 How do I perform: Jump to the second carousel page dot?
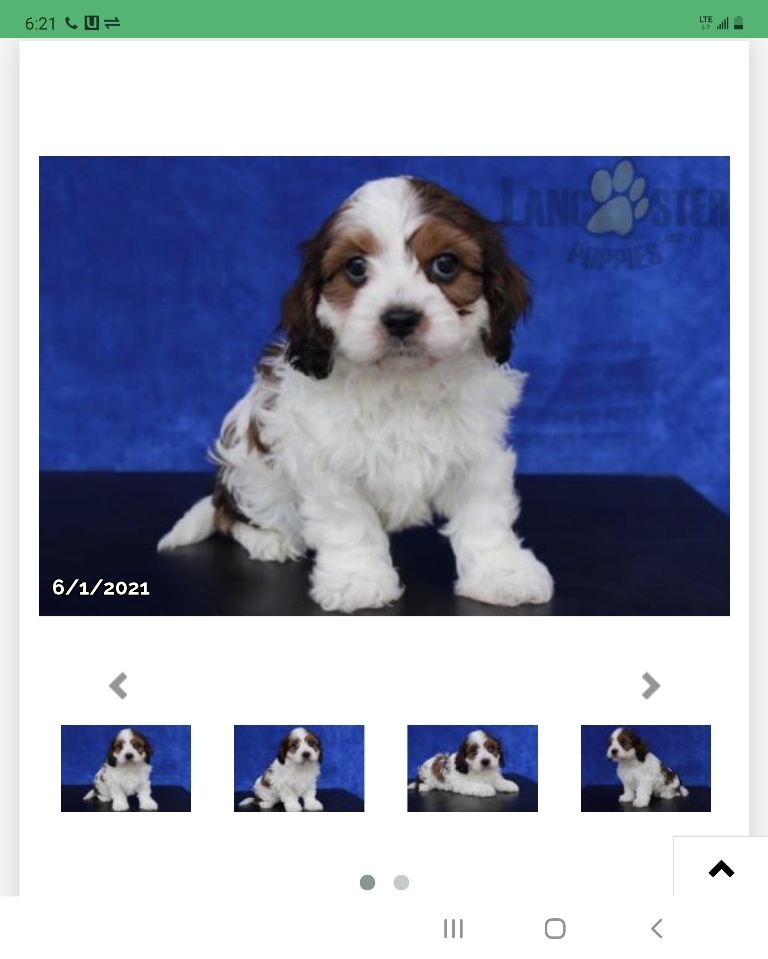401,882
